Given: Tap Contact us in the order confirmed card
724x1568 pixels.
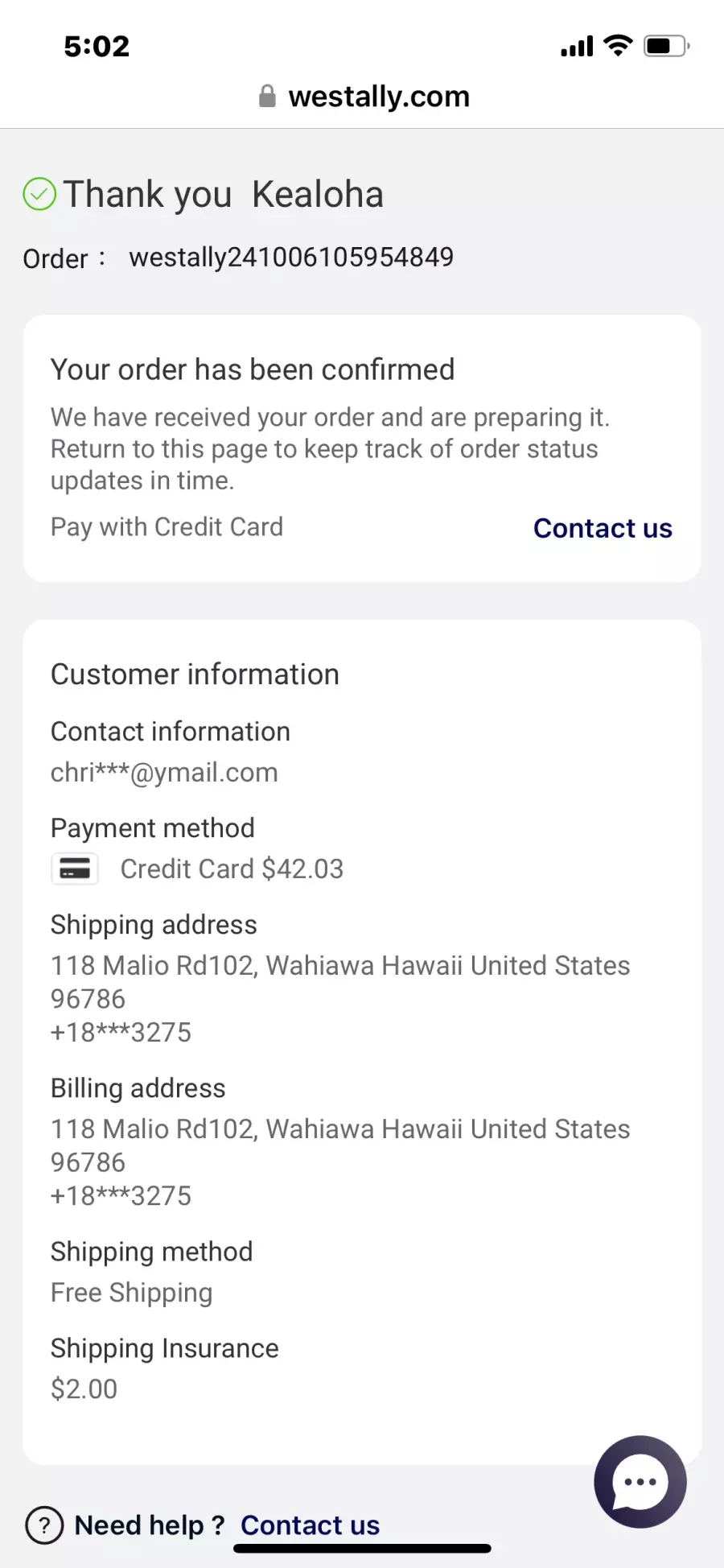Looking at the screenshot, I should pyautogui.click(x=603, y=528).
